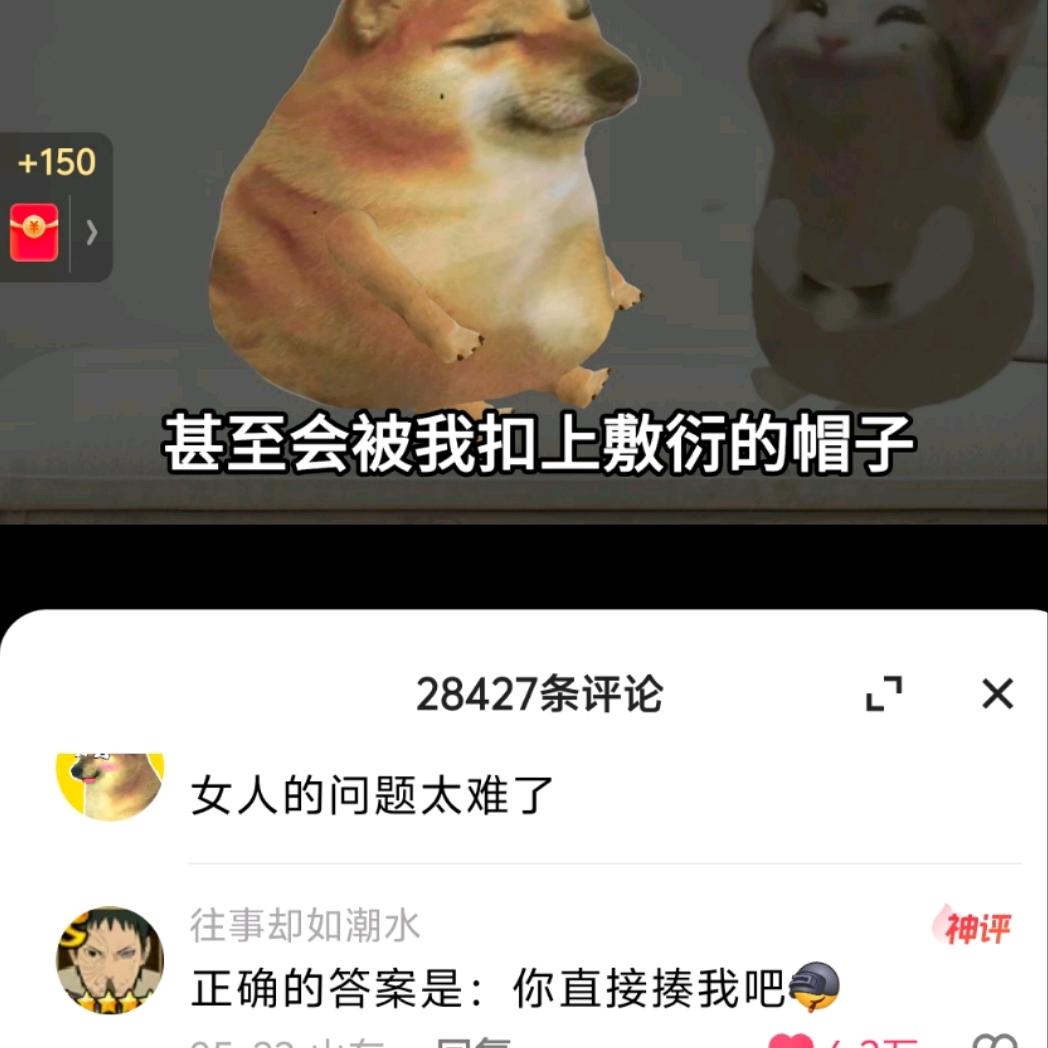1048x1048 pixels.
Task: Expand comments panel to full screen
Action: (x=884, y=693)
